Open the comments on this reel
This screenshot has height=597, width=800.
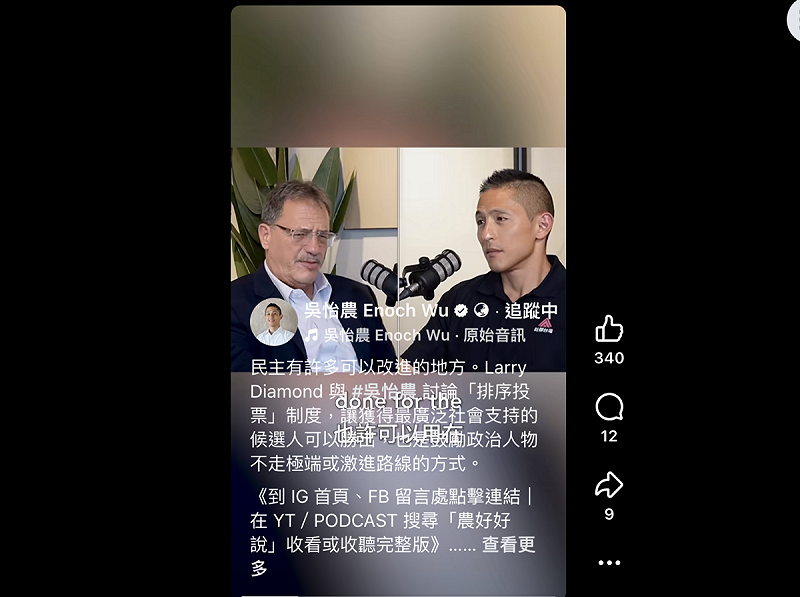pyautogui.click(x=609, y=407)
